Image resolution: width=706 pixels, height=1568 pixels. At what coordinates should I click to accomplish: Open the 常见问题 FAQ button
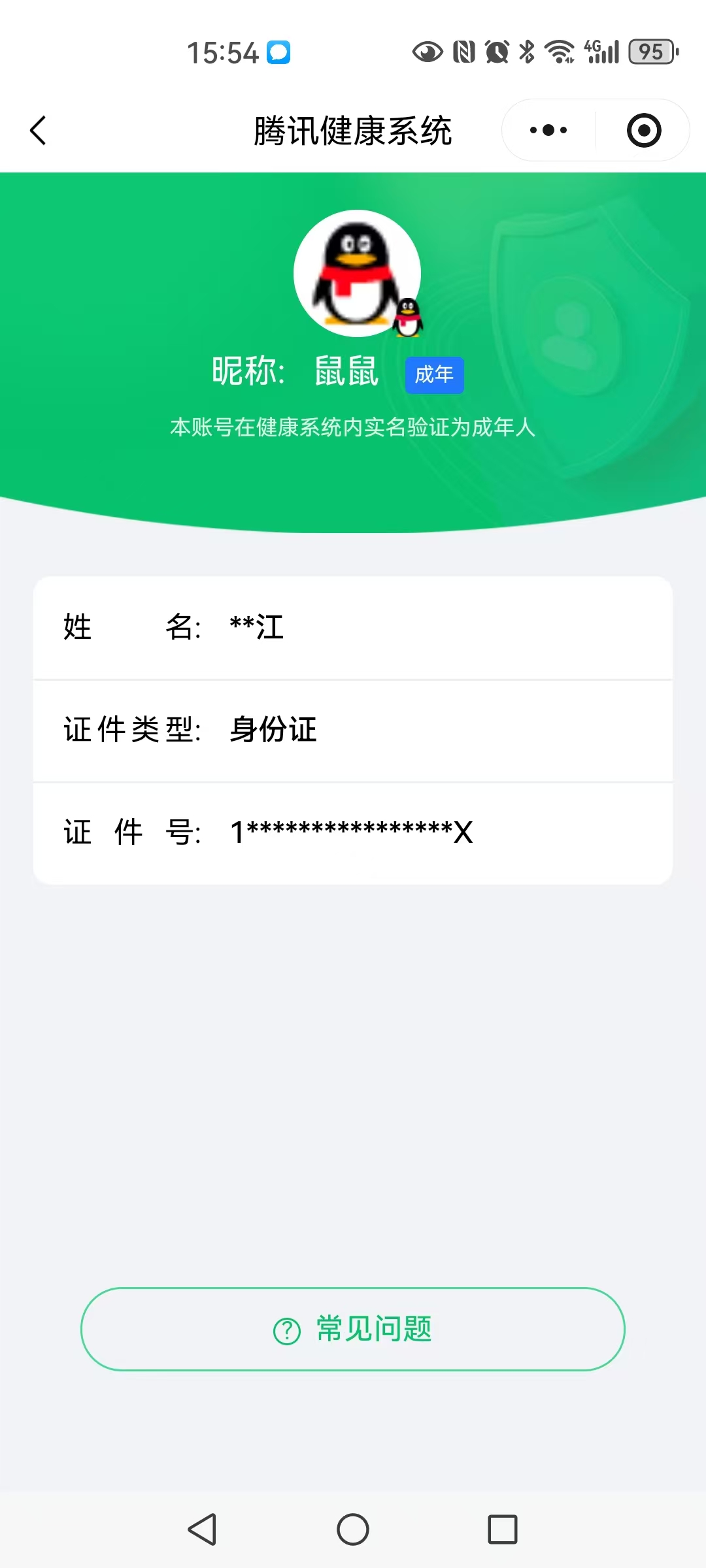point(353,1329)
